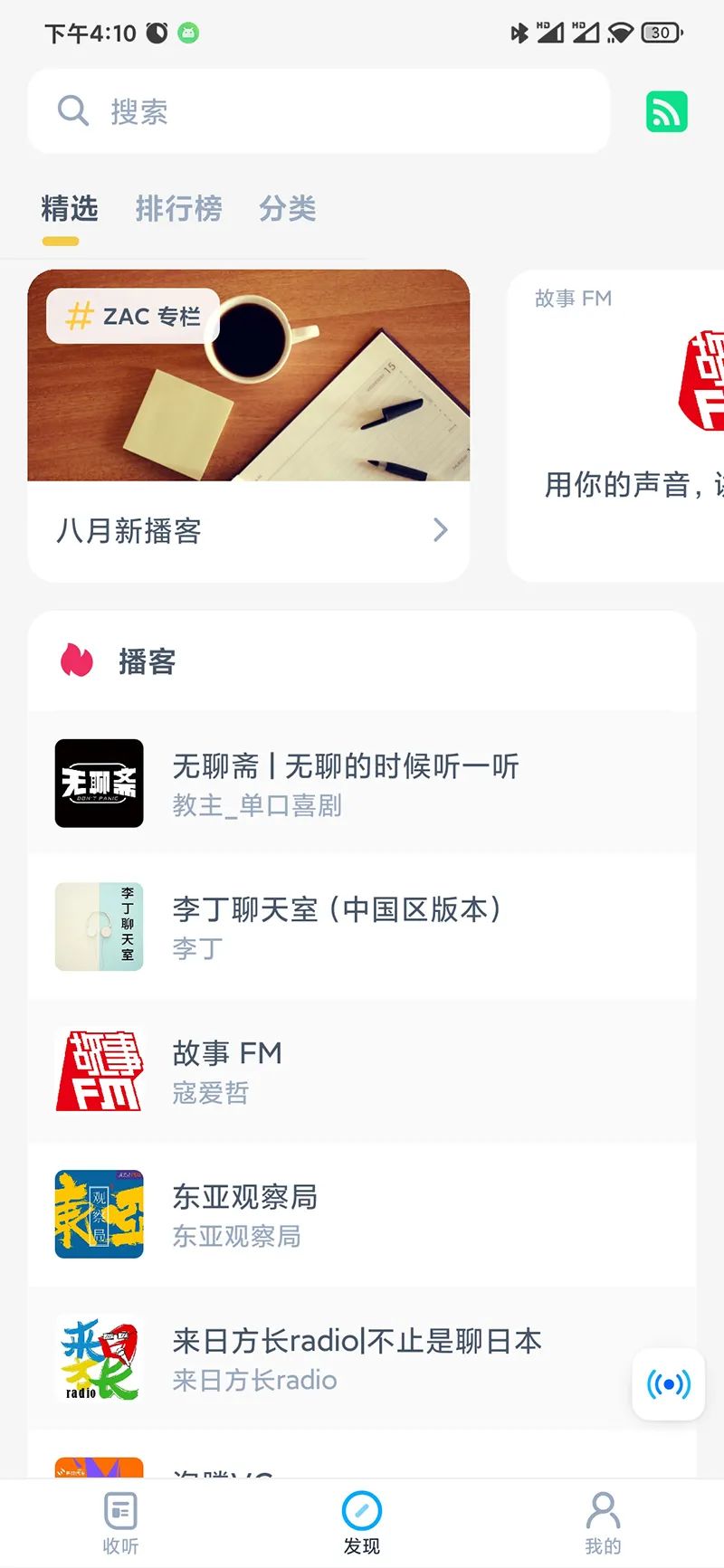Open 故事 FM by 寇爱哲
The image size is (724, 1568).
pos(362,1070)
